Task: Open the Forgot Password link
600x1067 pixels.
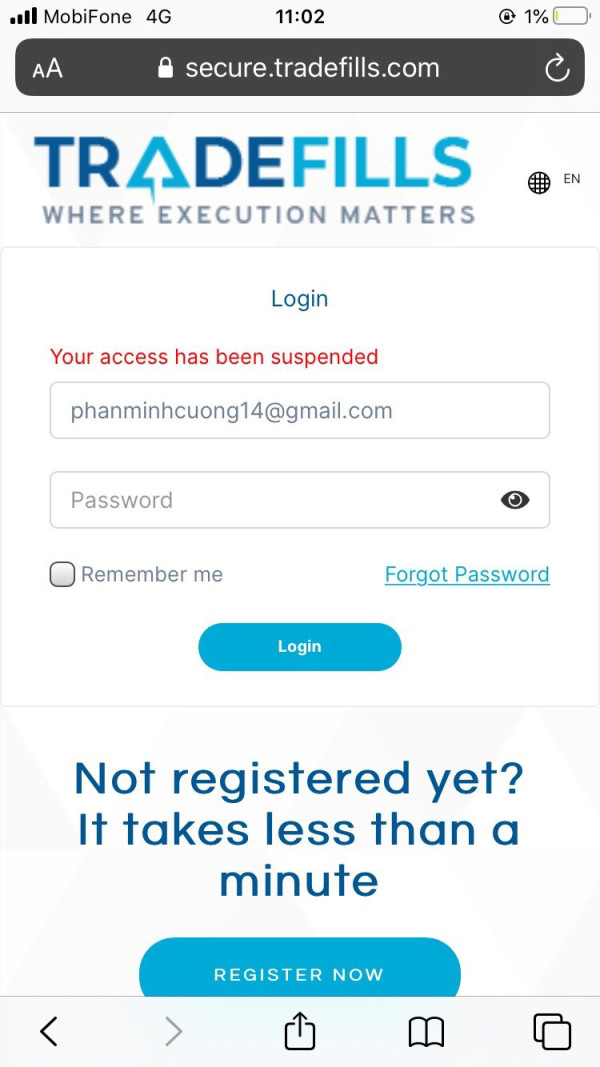Action: [467, 574]
